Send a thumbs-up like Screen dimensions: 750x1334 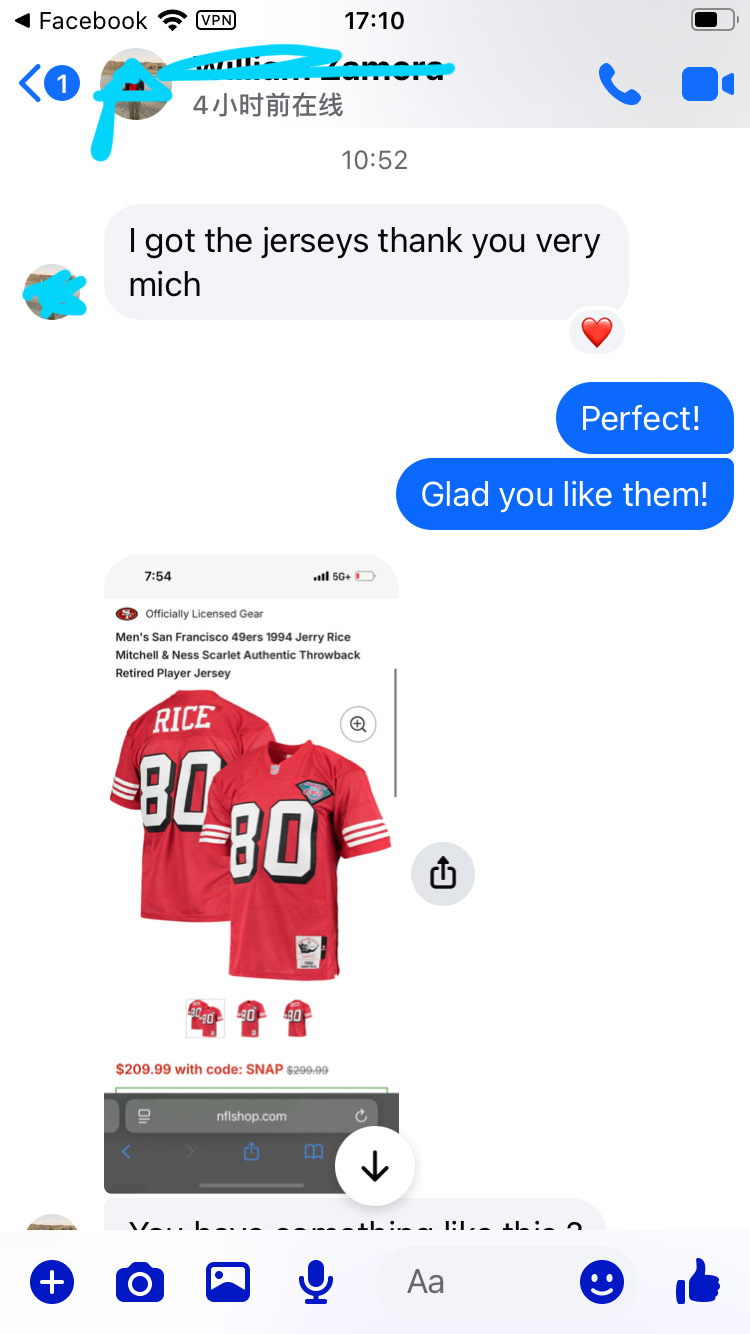[698, 1282]
